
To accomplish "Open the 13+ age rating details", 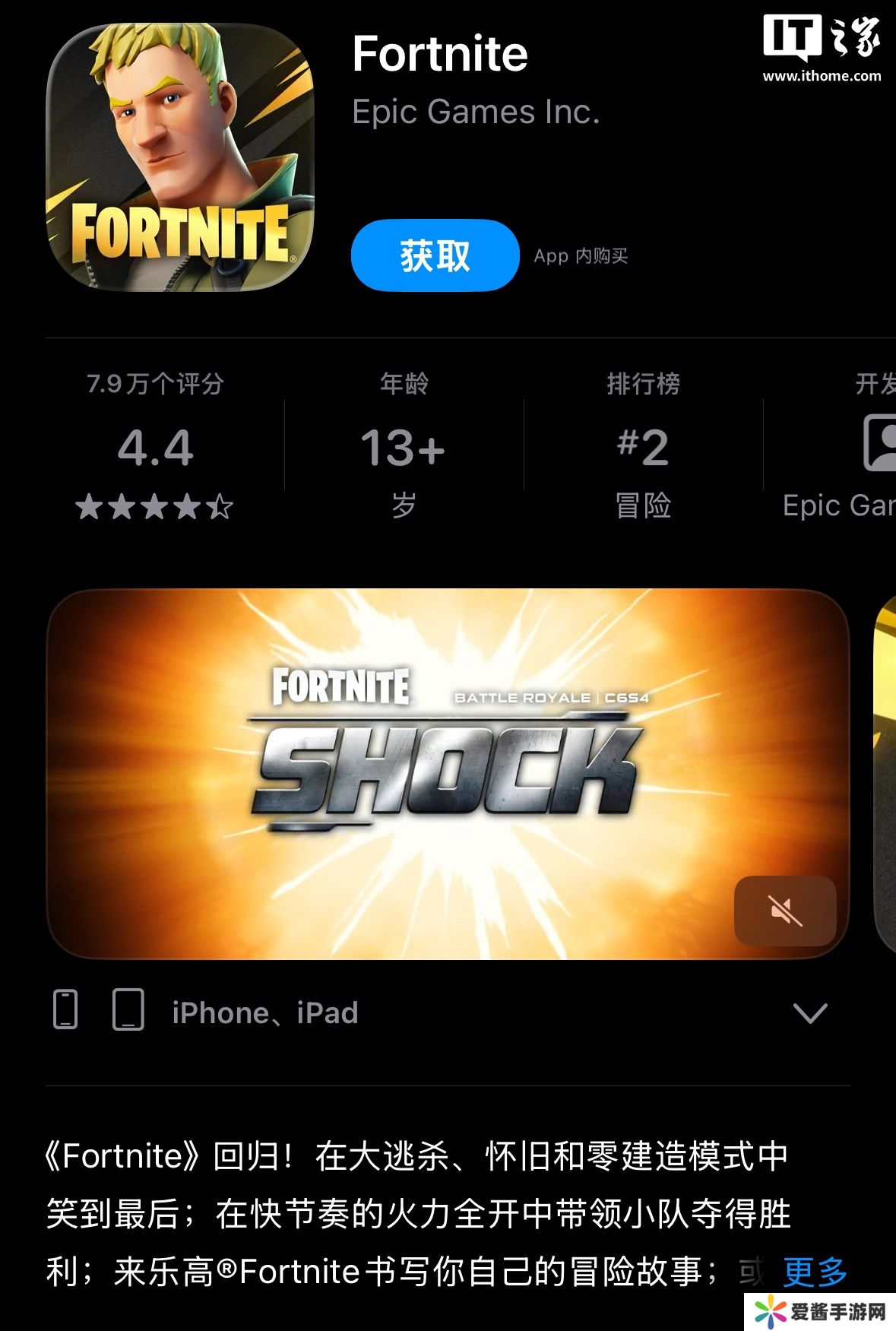I will click(x=404, y=446).
